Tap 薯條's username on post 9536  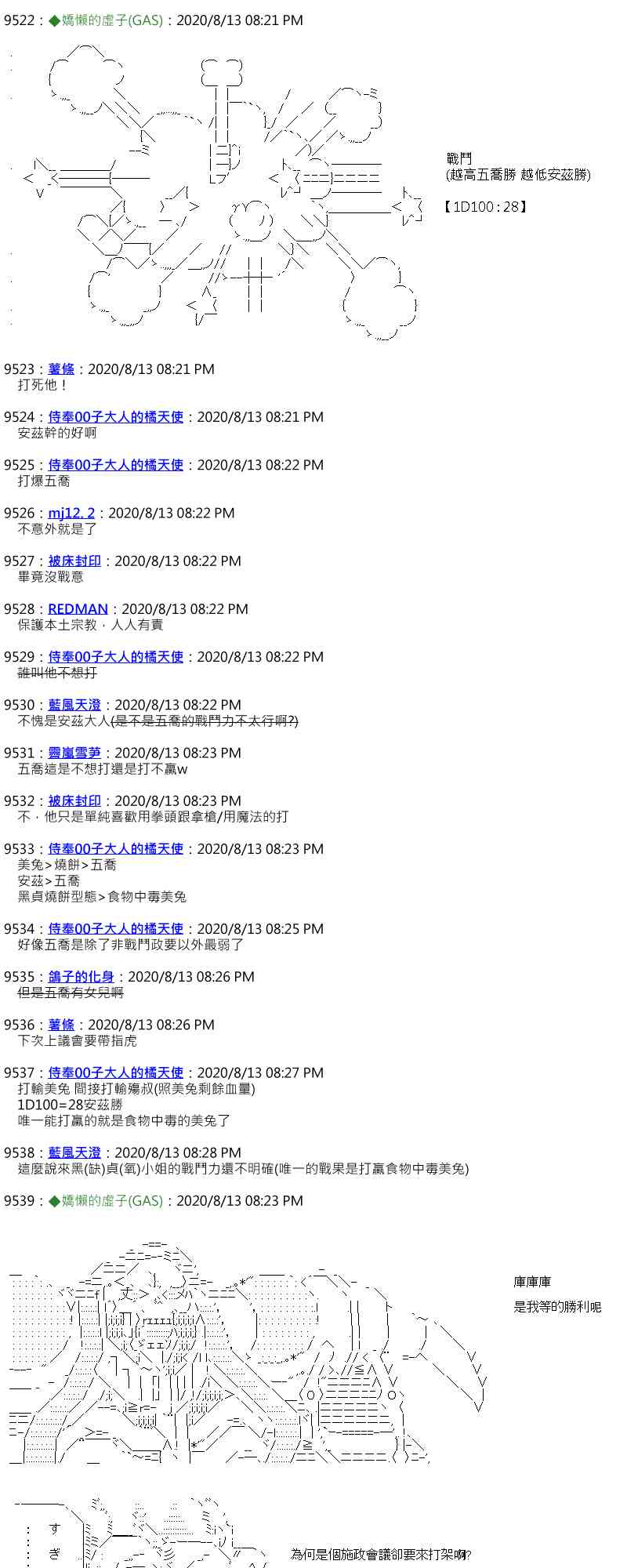pyautogui.click(x=61, y=1024)
